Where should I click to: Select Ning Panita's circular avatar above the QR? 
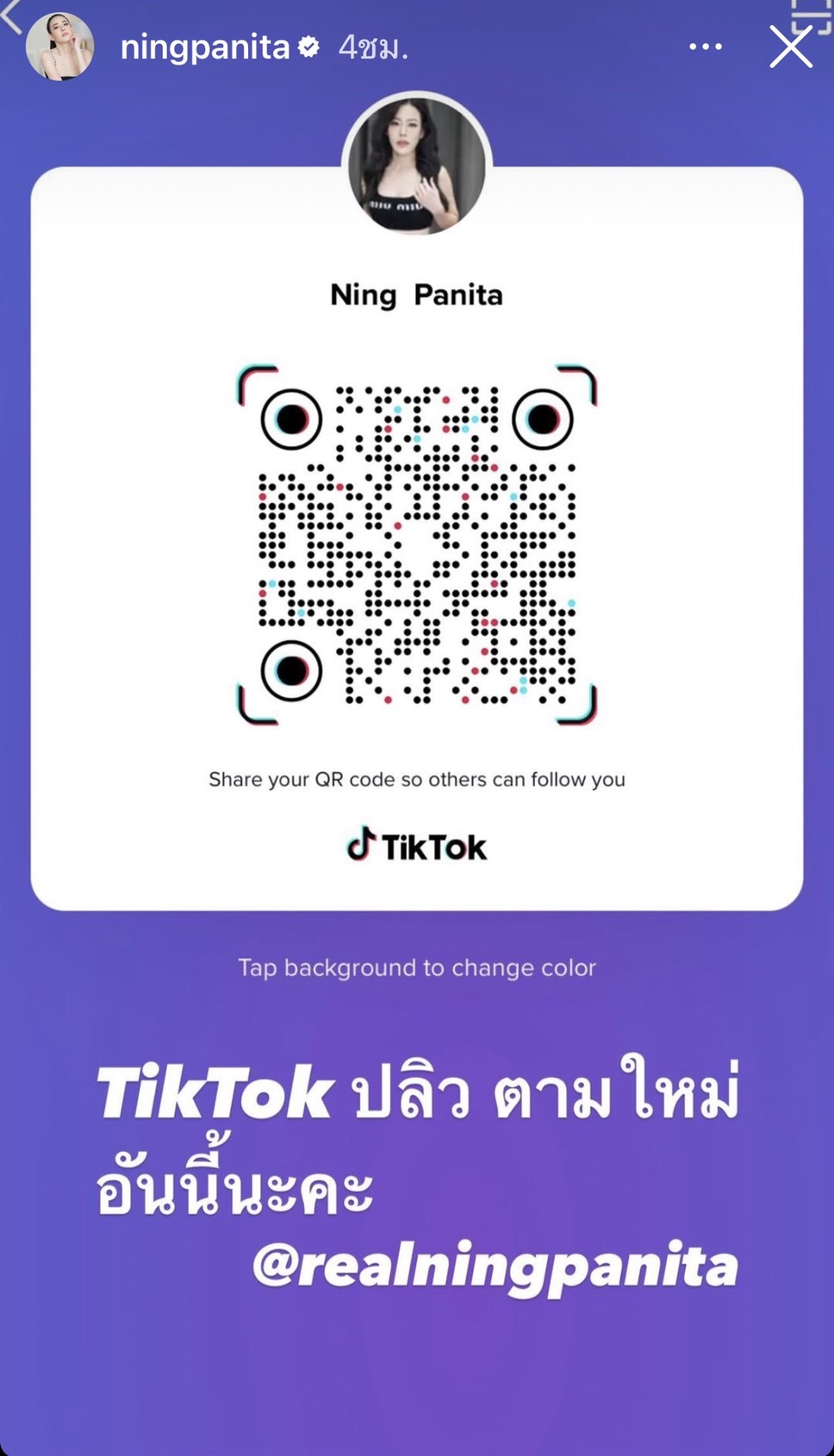click(x=417, y=166)
